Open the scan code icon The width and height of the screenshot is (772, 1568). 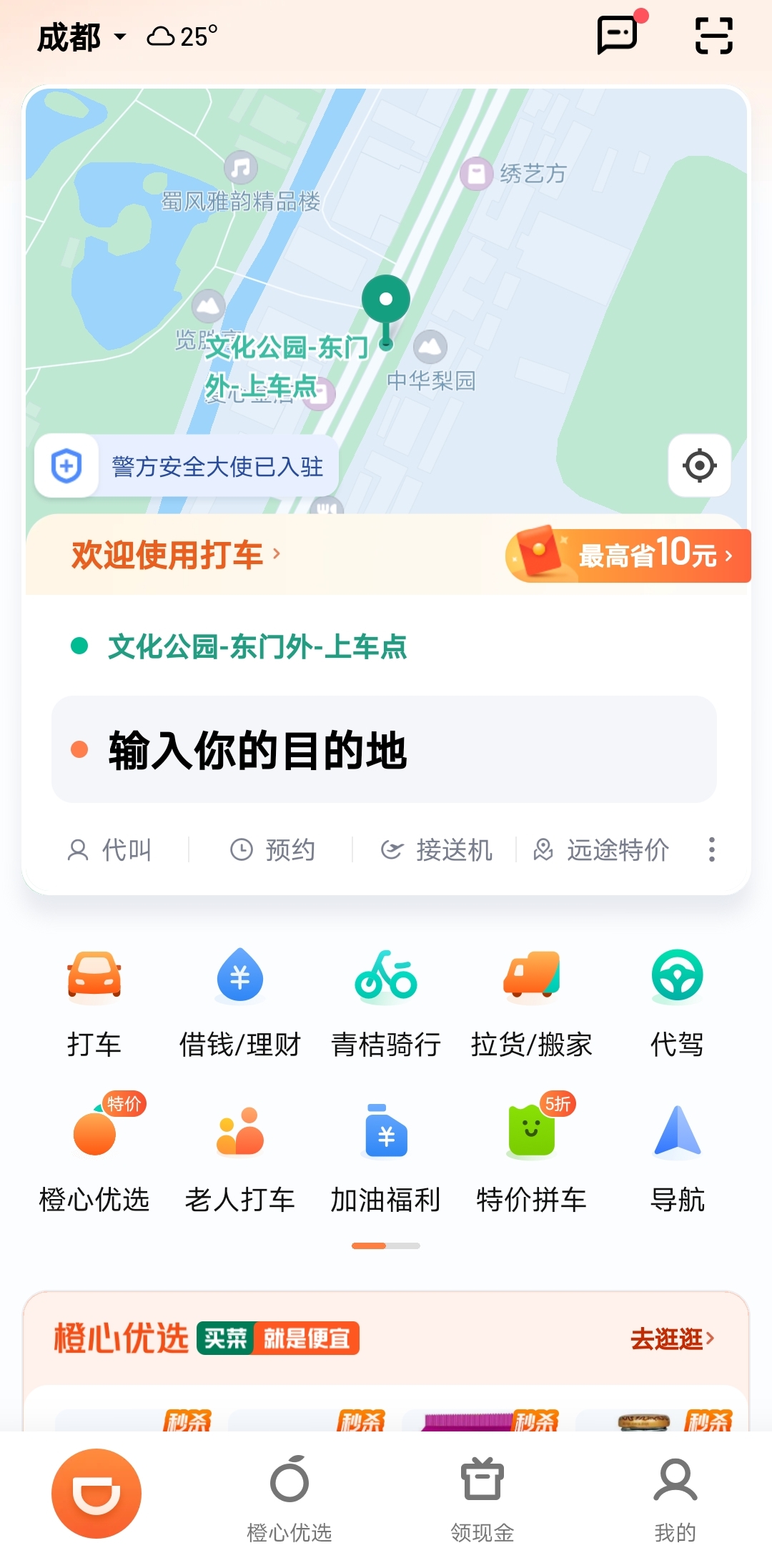point(713,36)
